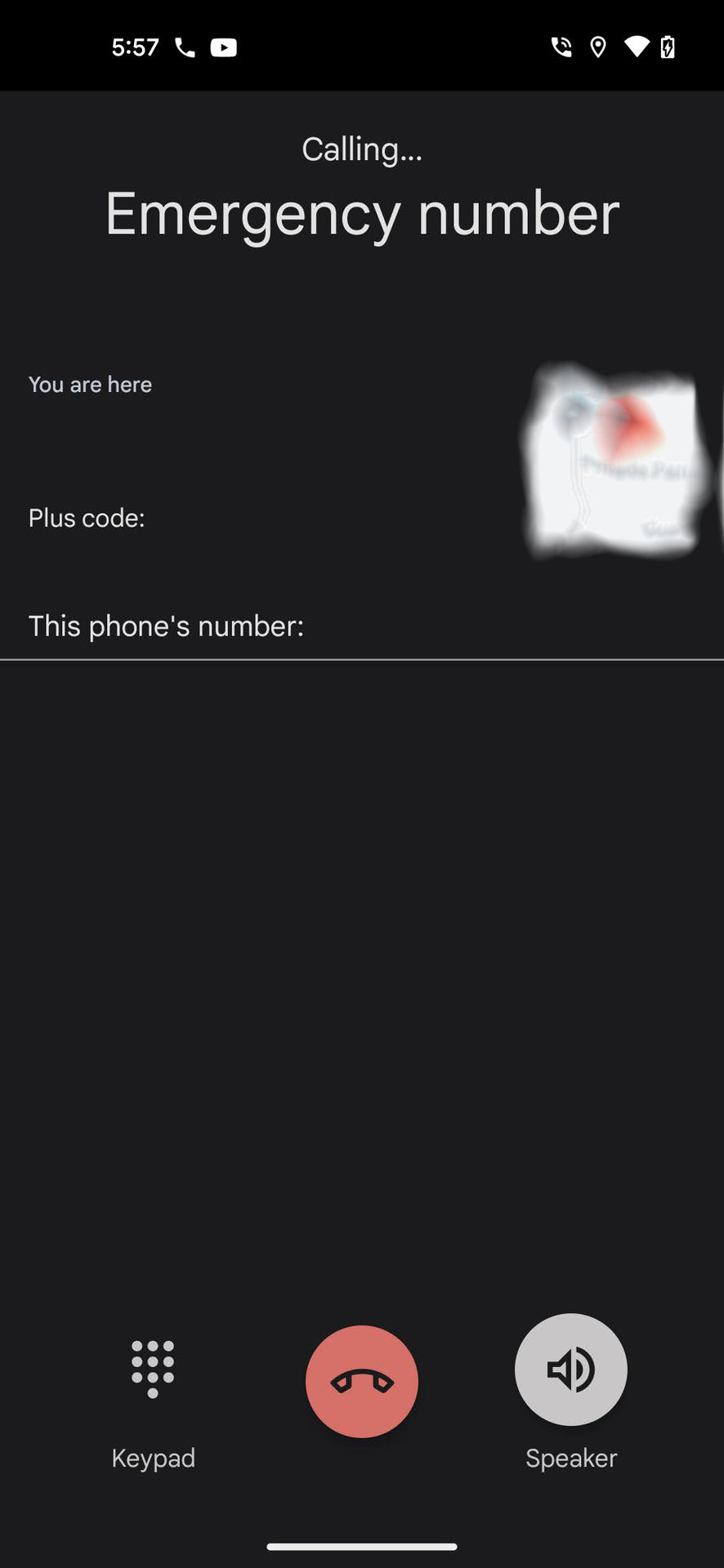Screen dimensions: 724x1568
Task: Open the Keypad during the call
Action: coord(153,1370)
